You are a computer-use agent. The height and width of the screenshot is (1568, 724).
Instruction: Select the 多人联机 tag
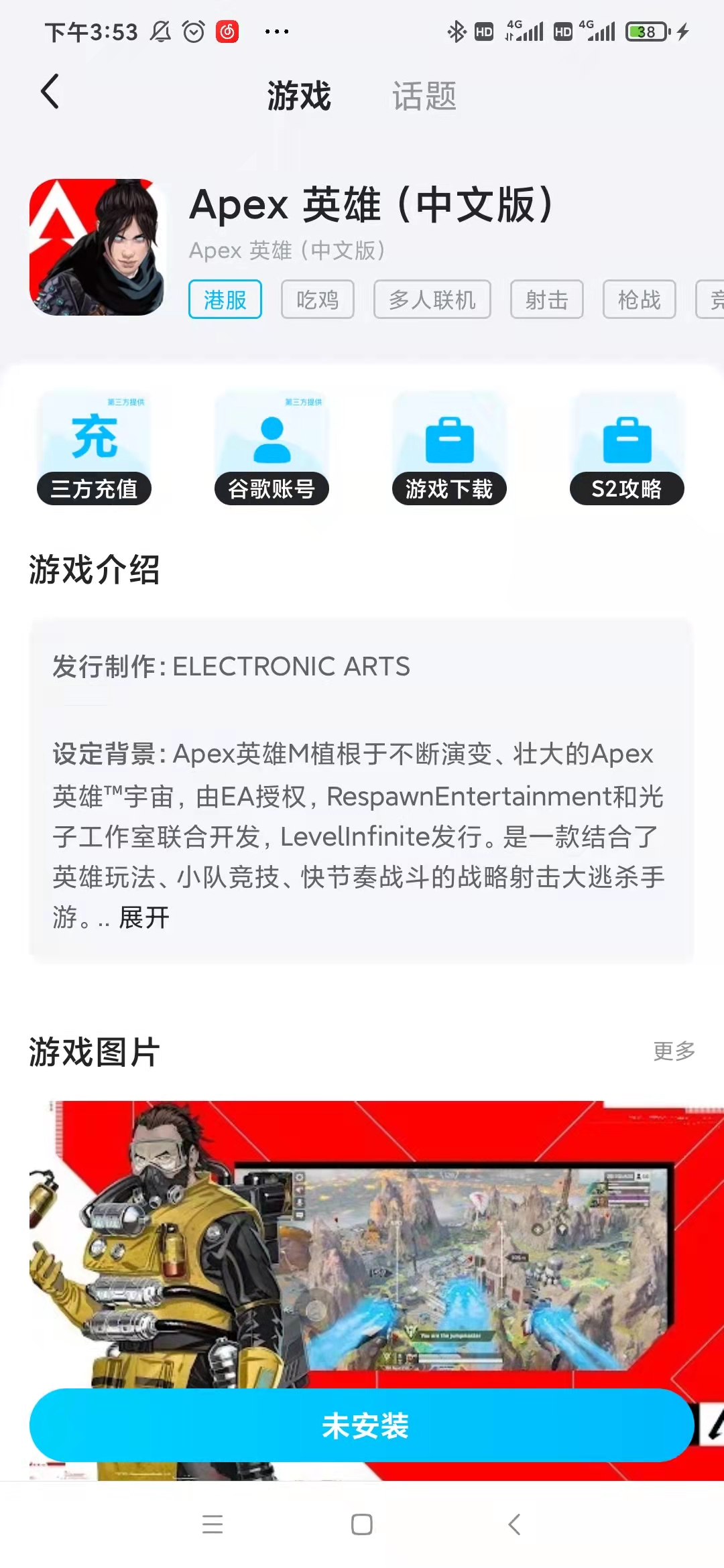coord(432,300)
